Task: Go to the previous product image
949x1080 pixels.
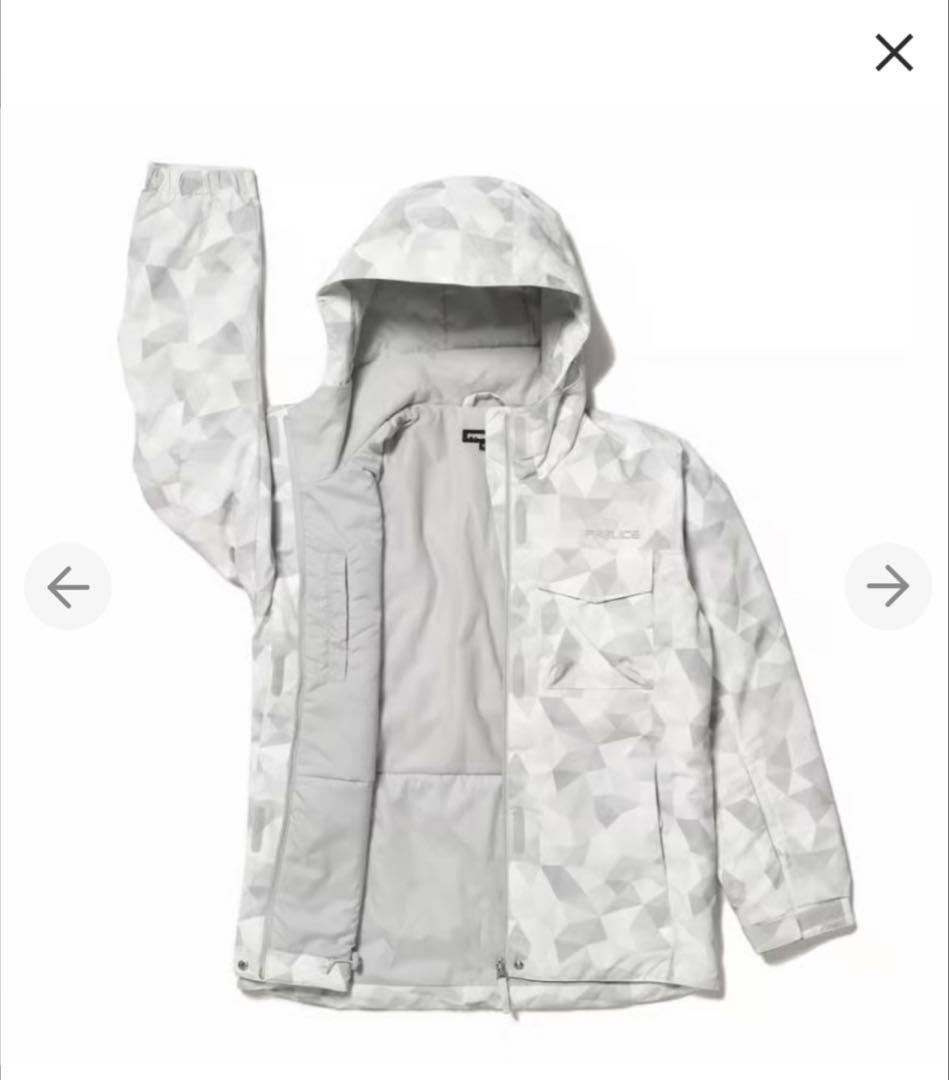Action: coord(68,587)
